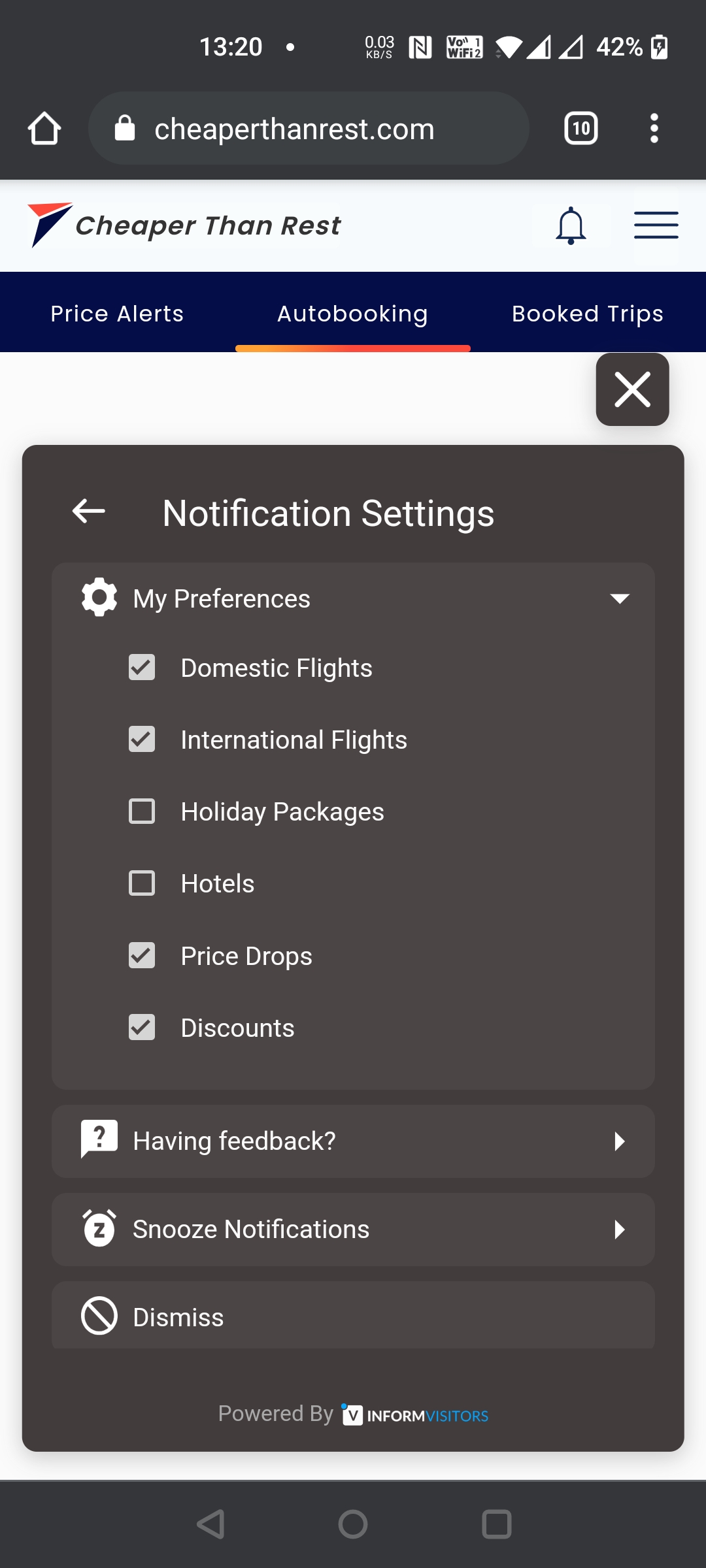The width and height of the screenshot is (706, 1568).
Task: Select the Autobooking tab
Action: click(x=352, y=314)
